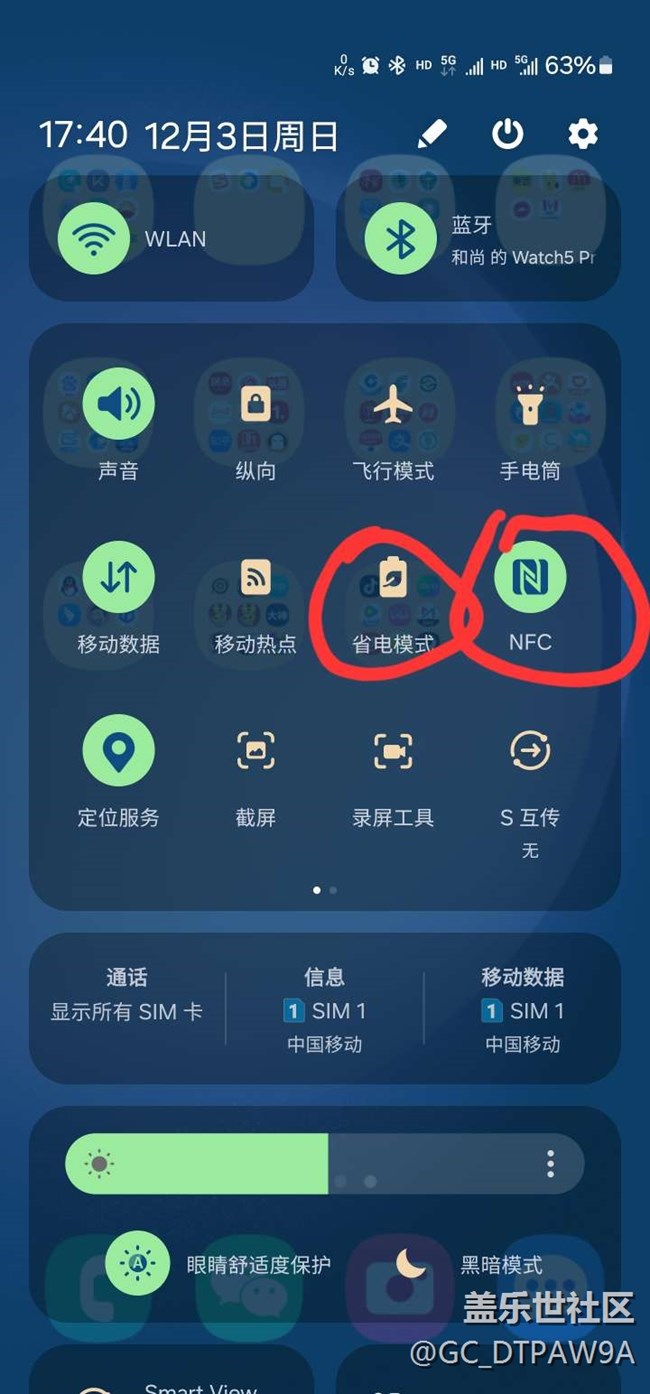Open the power menu icon
This screenshot has width=650, height=1394.
(508, 134)
